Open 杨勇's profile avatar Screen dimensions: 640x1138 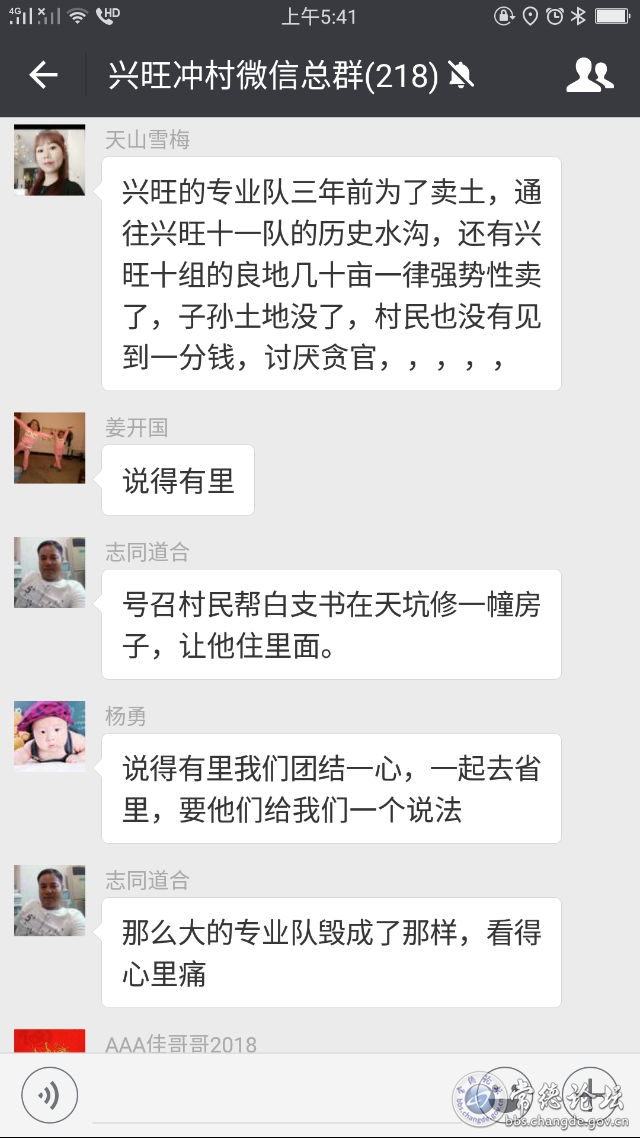[49, 736]
